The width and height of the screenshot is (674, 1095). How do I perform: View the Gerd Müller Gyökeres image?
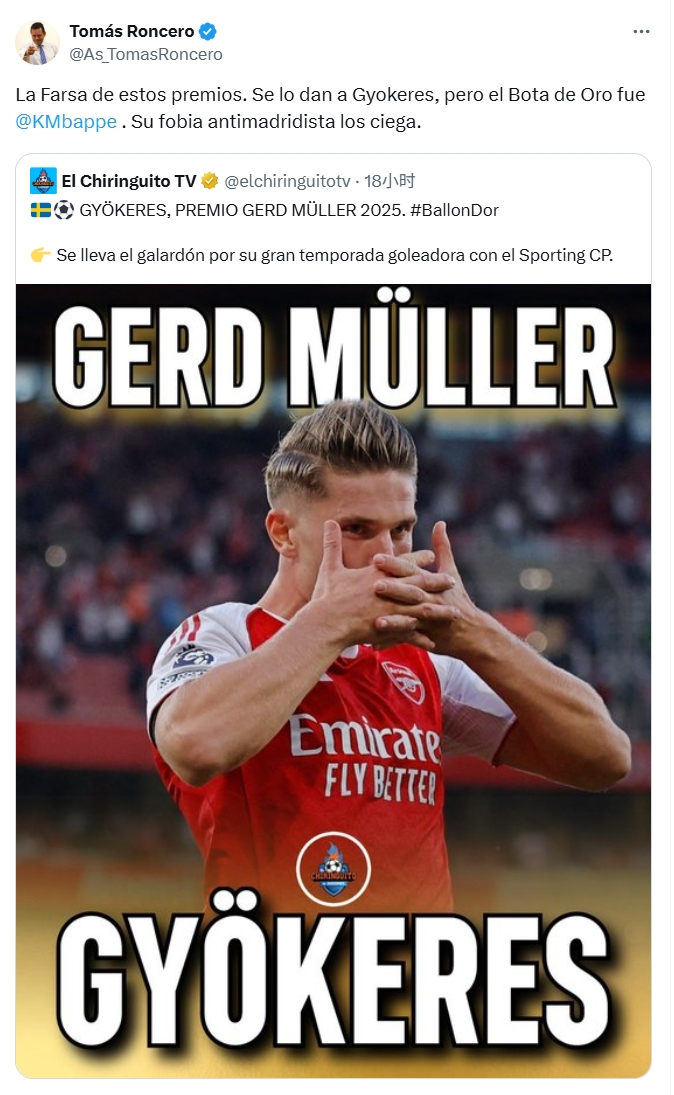click(333, 680)
